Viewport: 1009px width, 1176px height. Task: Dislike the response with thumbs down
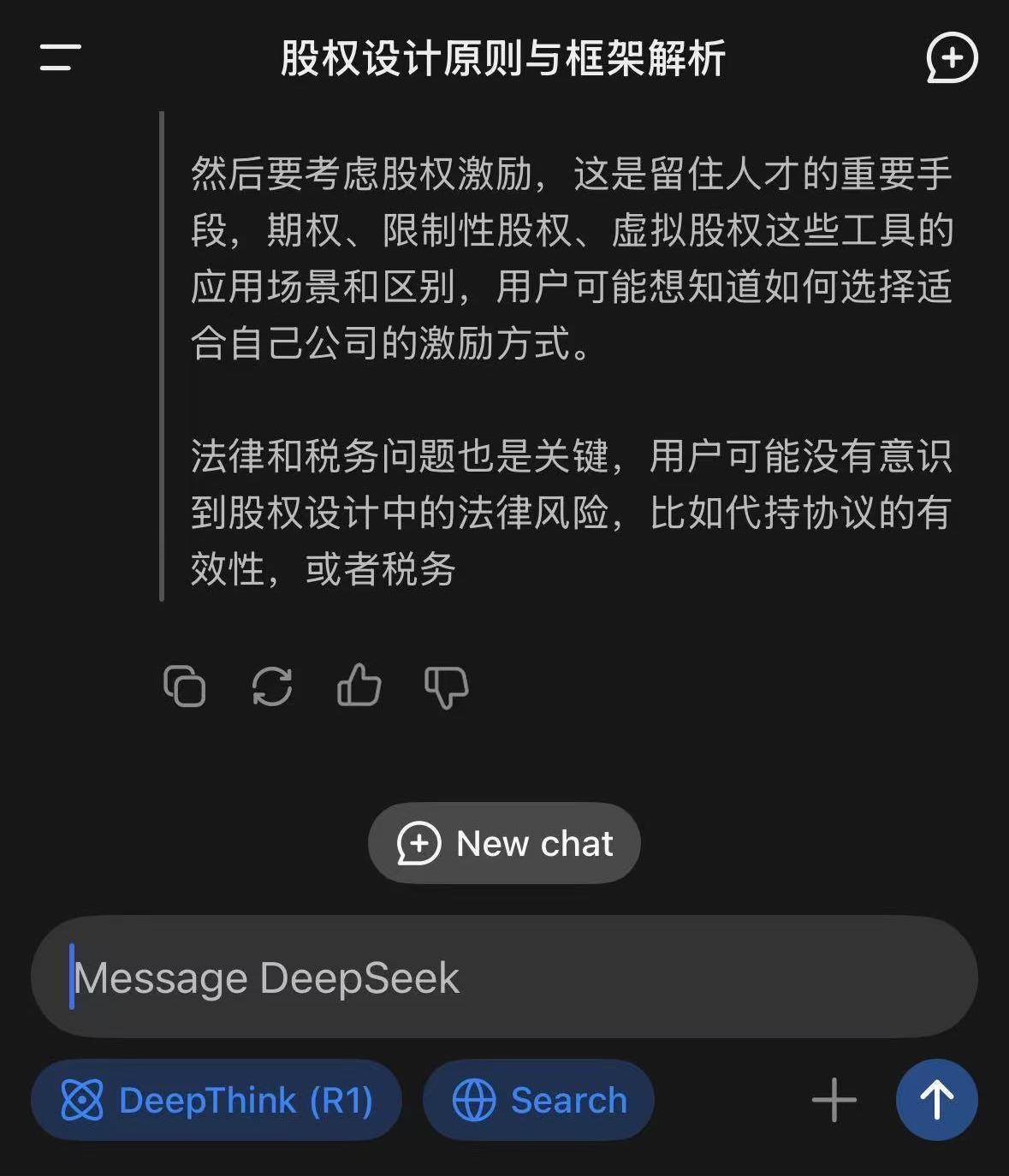[x=447, y=687]
